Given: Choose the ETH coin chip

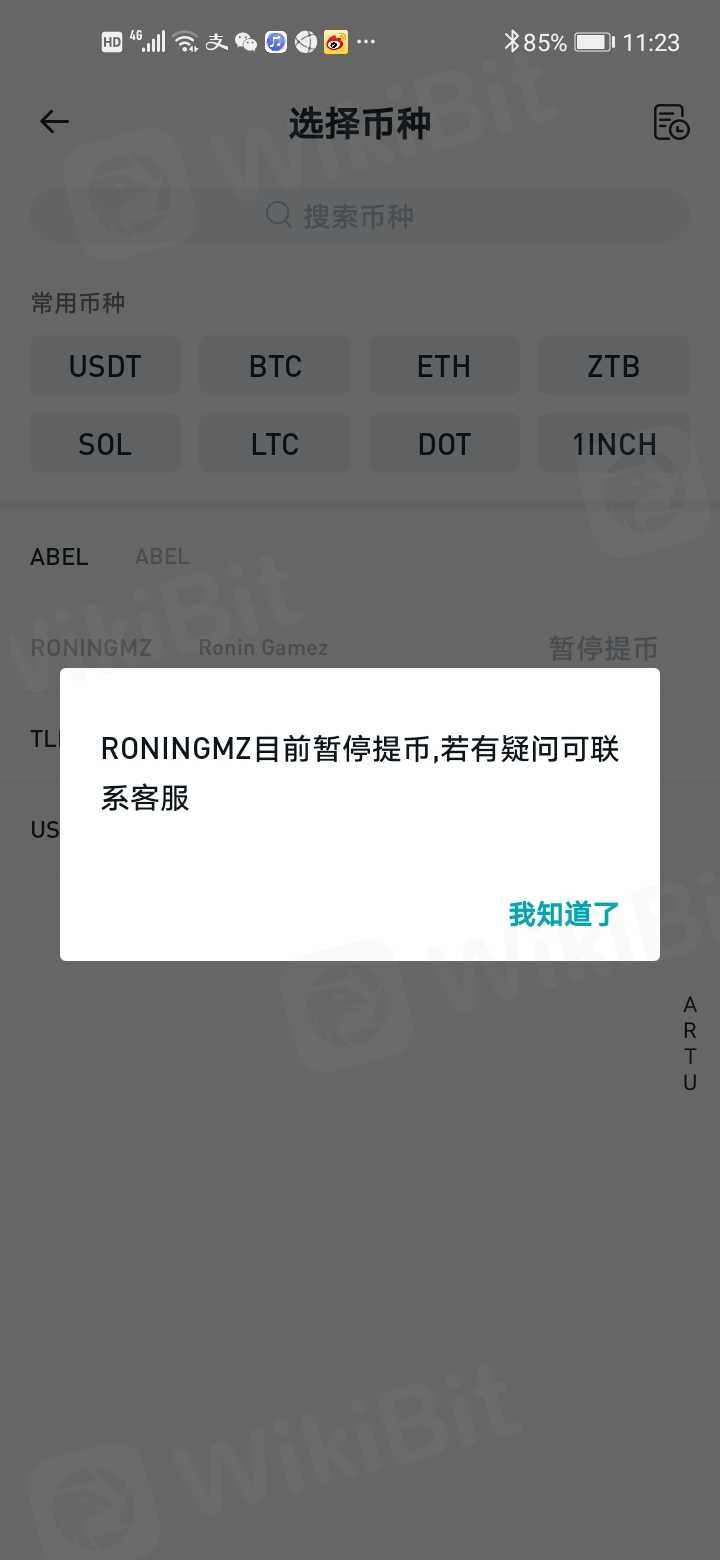Looking at the screenshot, I should pyautogui.click(x=444, y=366).
